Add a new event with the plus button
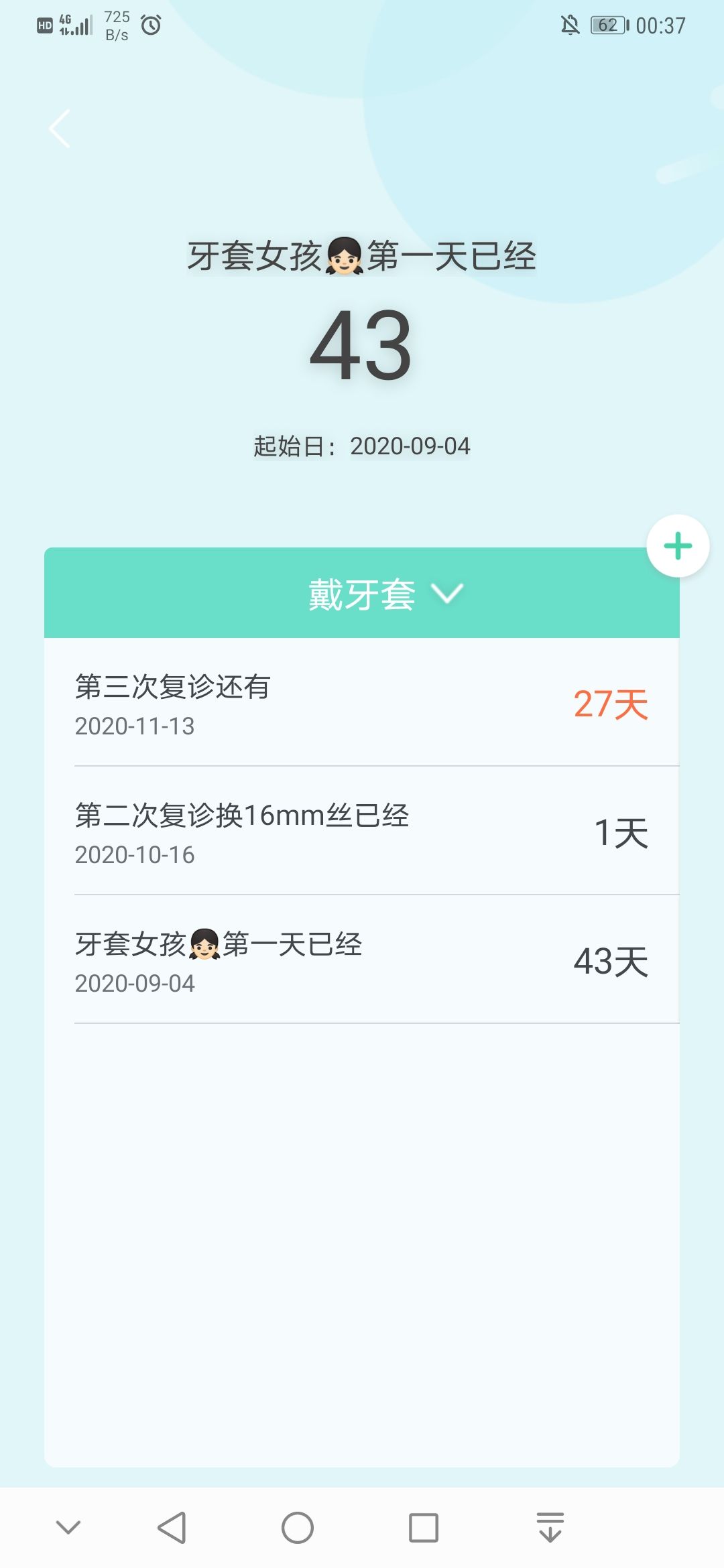 coord(678,545)
